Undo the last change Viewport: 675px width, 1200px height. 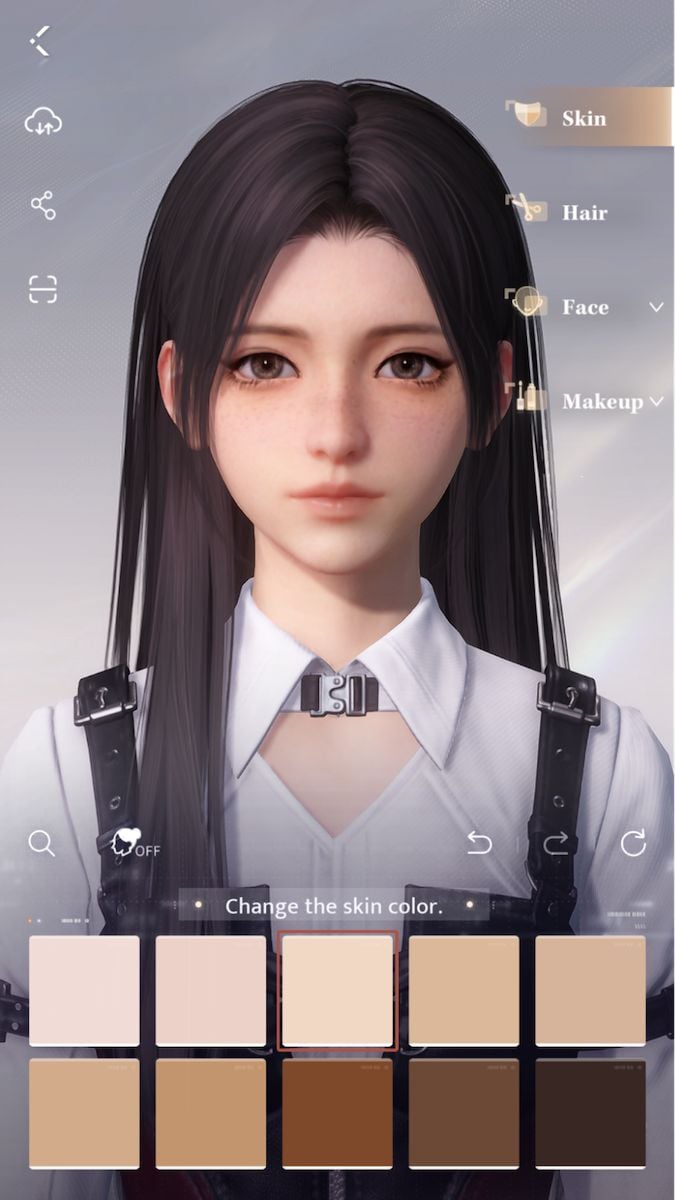point(480,844)
